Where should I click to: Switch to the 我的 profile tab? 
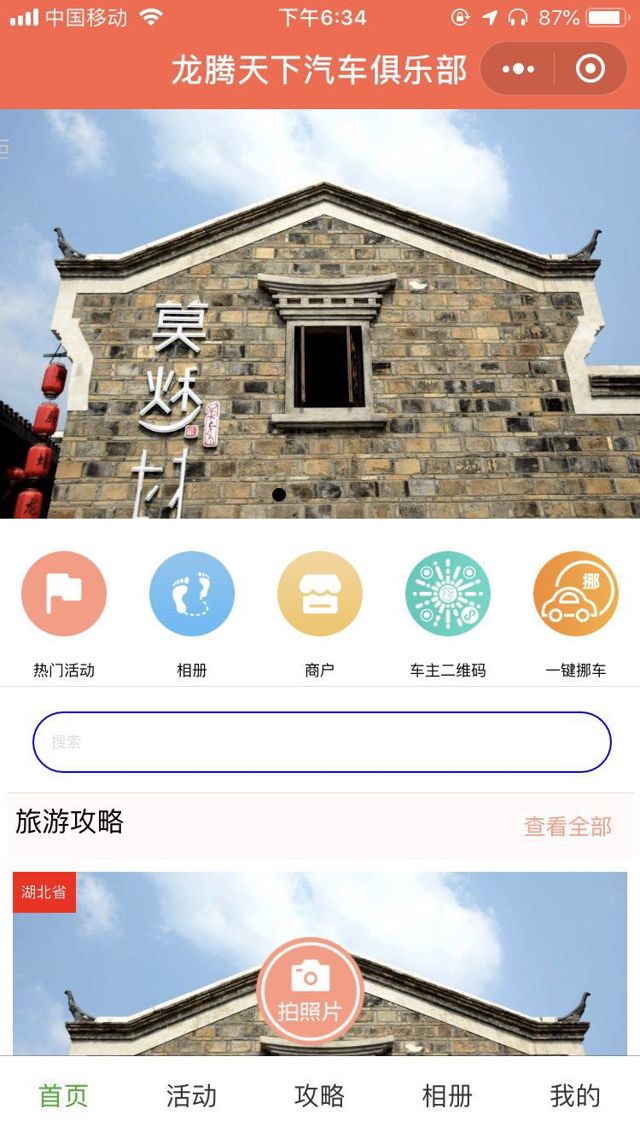[x=575, y=1096]
